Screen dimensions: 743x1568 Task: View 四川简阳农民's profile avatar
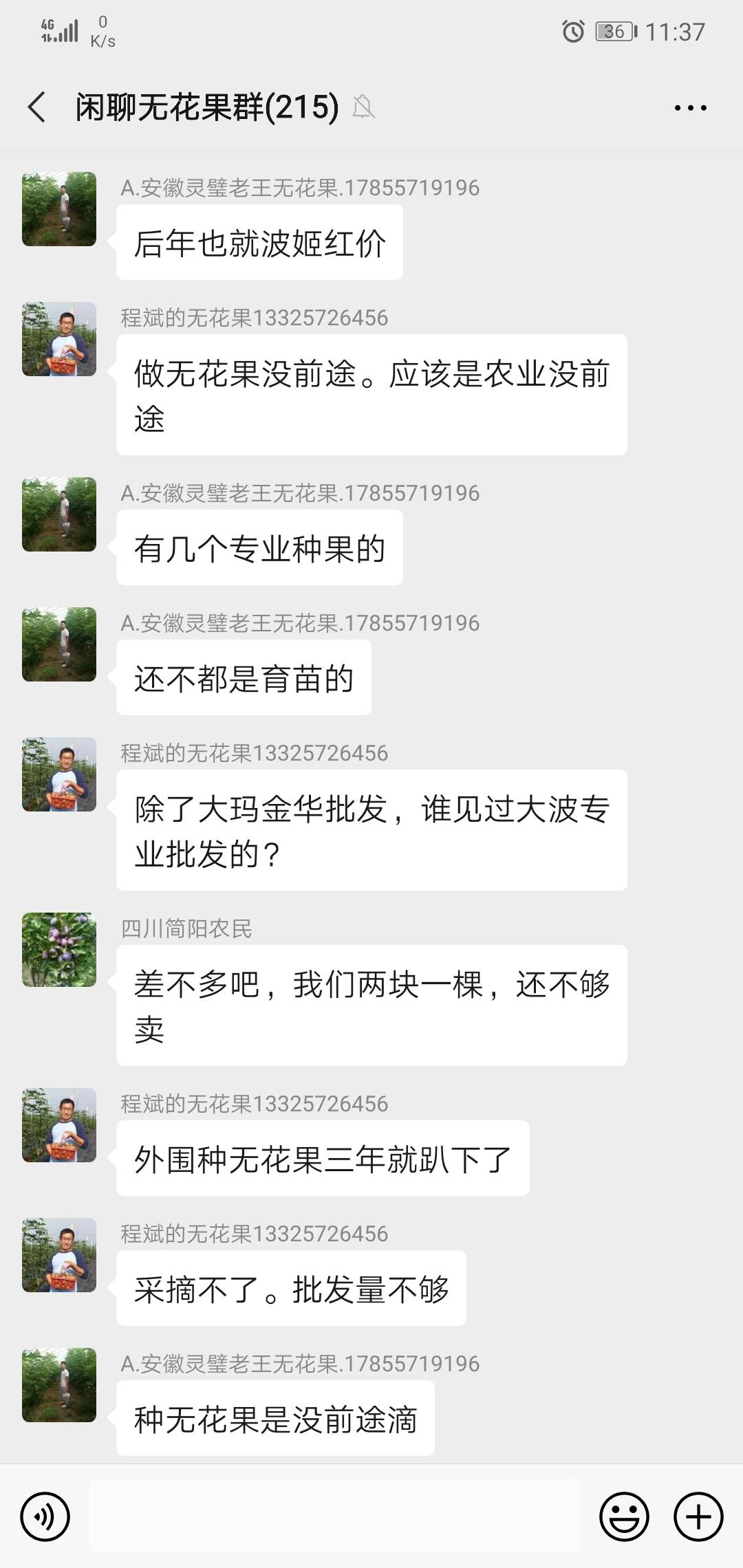pos(59,950)
